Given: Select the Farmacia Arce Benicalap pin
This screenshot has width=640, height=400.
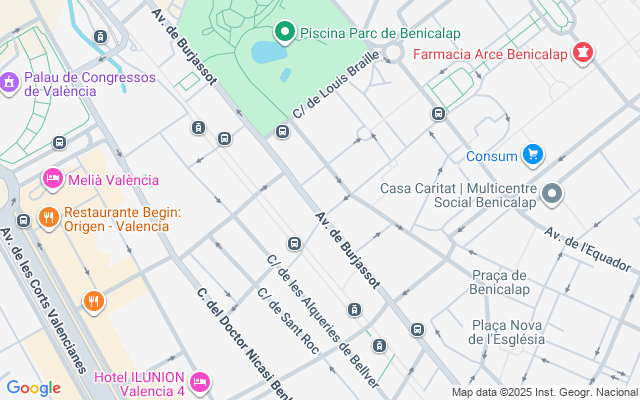Looking at the screenshot, I should click(583, 53).
